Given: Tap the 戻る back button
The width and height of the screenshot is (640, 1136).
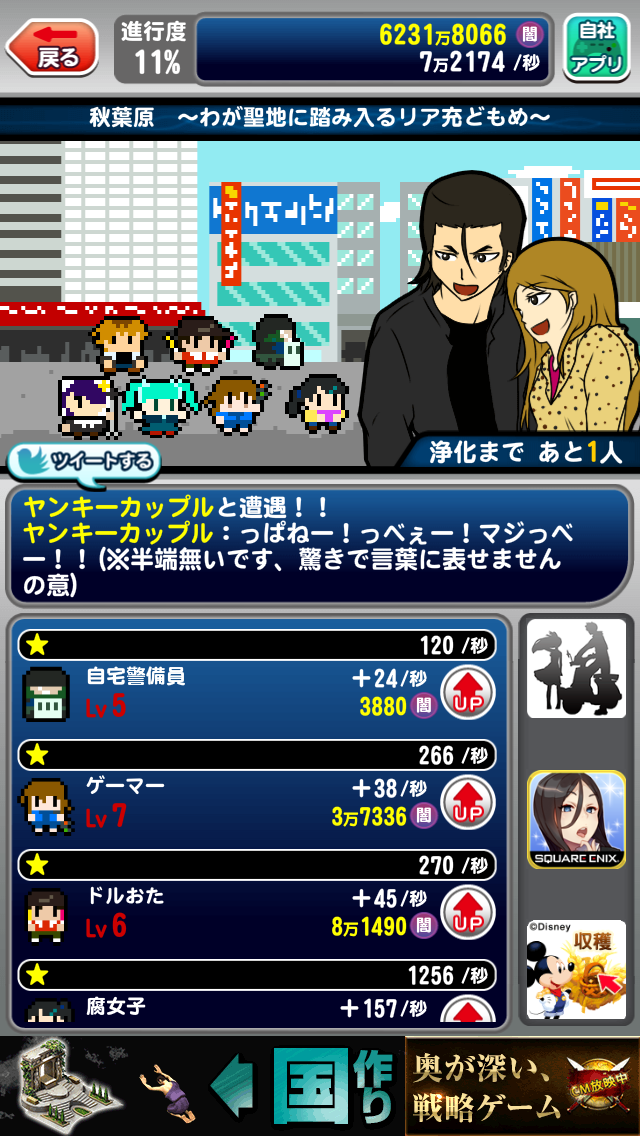Looking at the screenshot, I should (x=53, y=47).
